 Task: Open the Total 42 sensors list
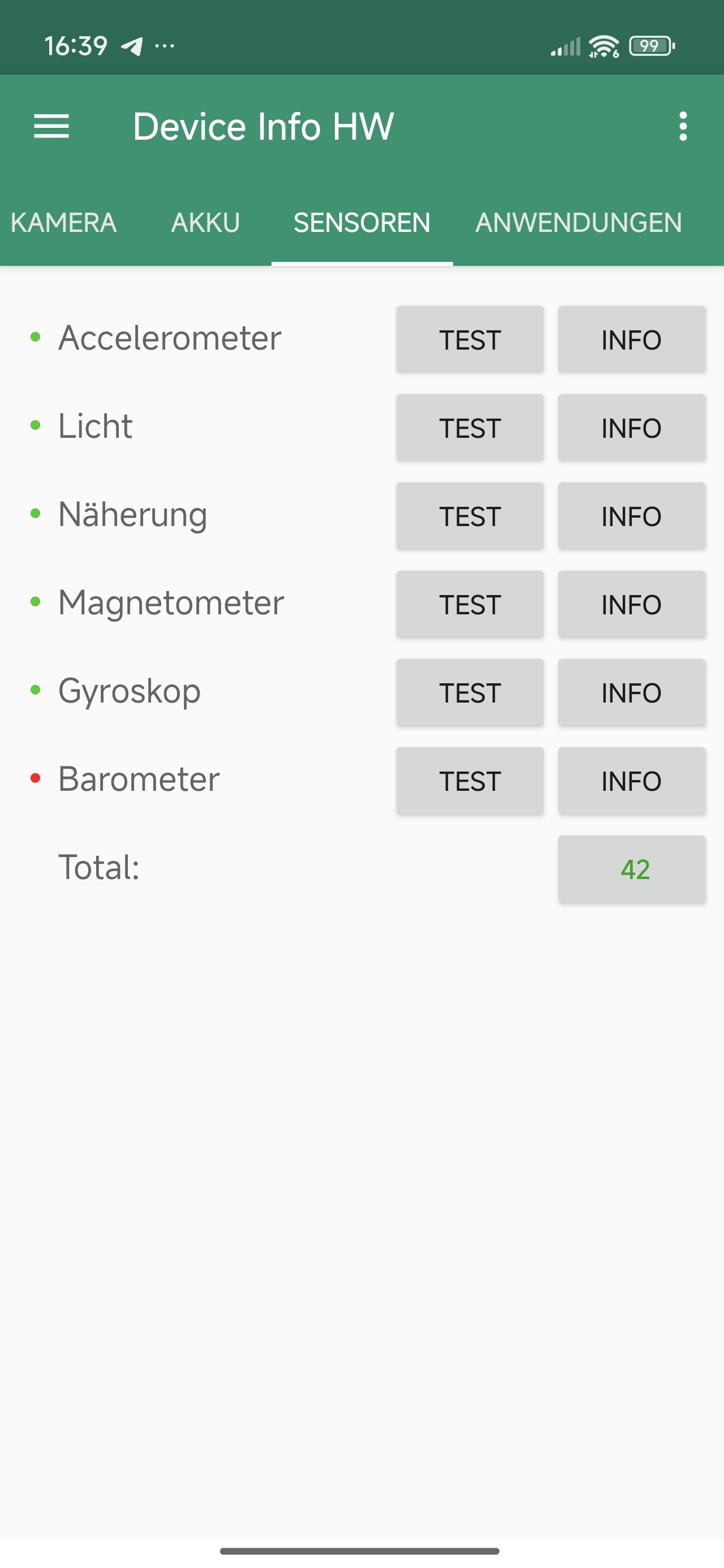click(631, 869)
